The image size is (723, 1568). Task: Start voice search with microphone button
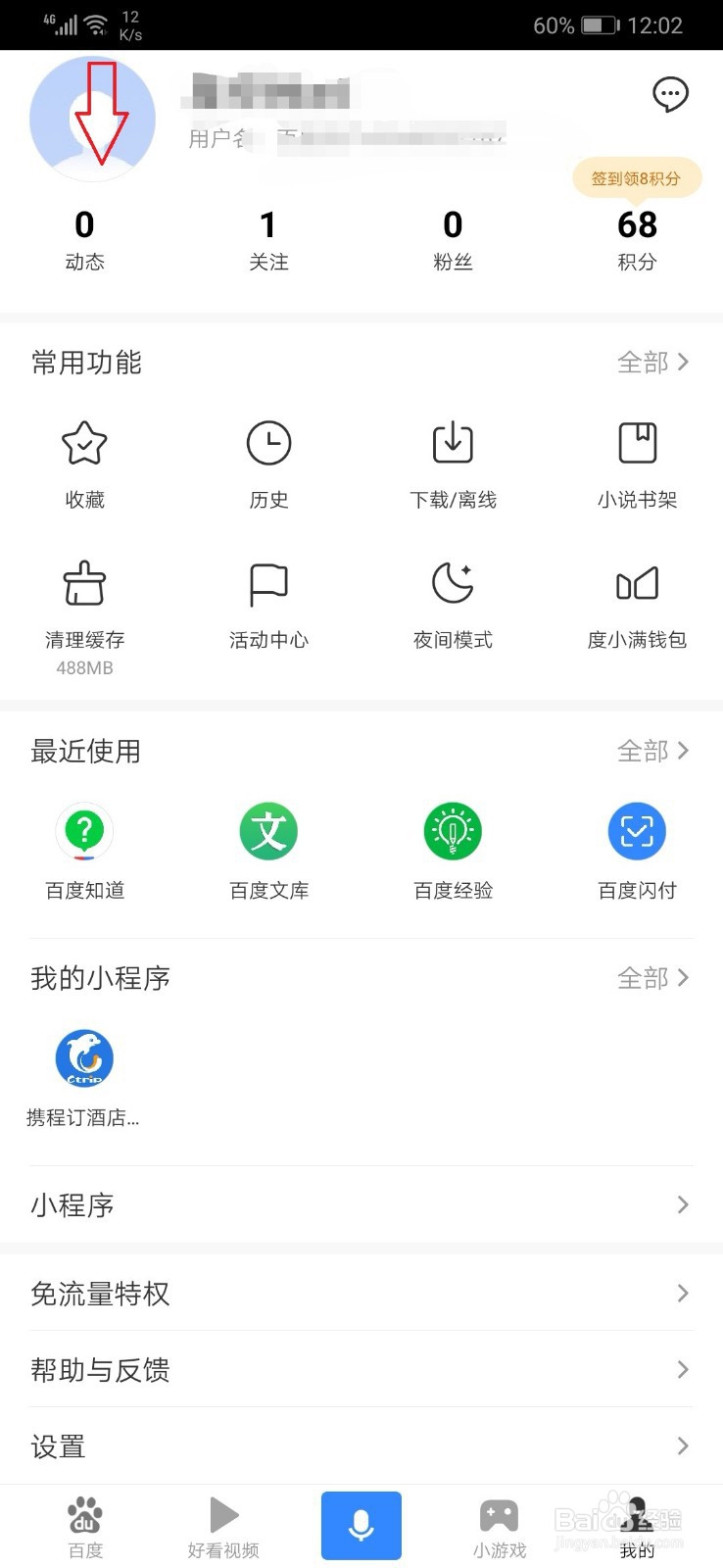(361, 1525)
